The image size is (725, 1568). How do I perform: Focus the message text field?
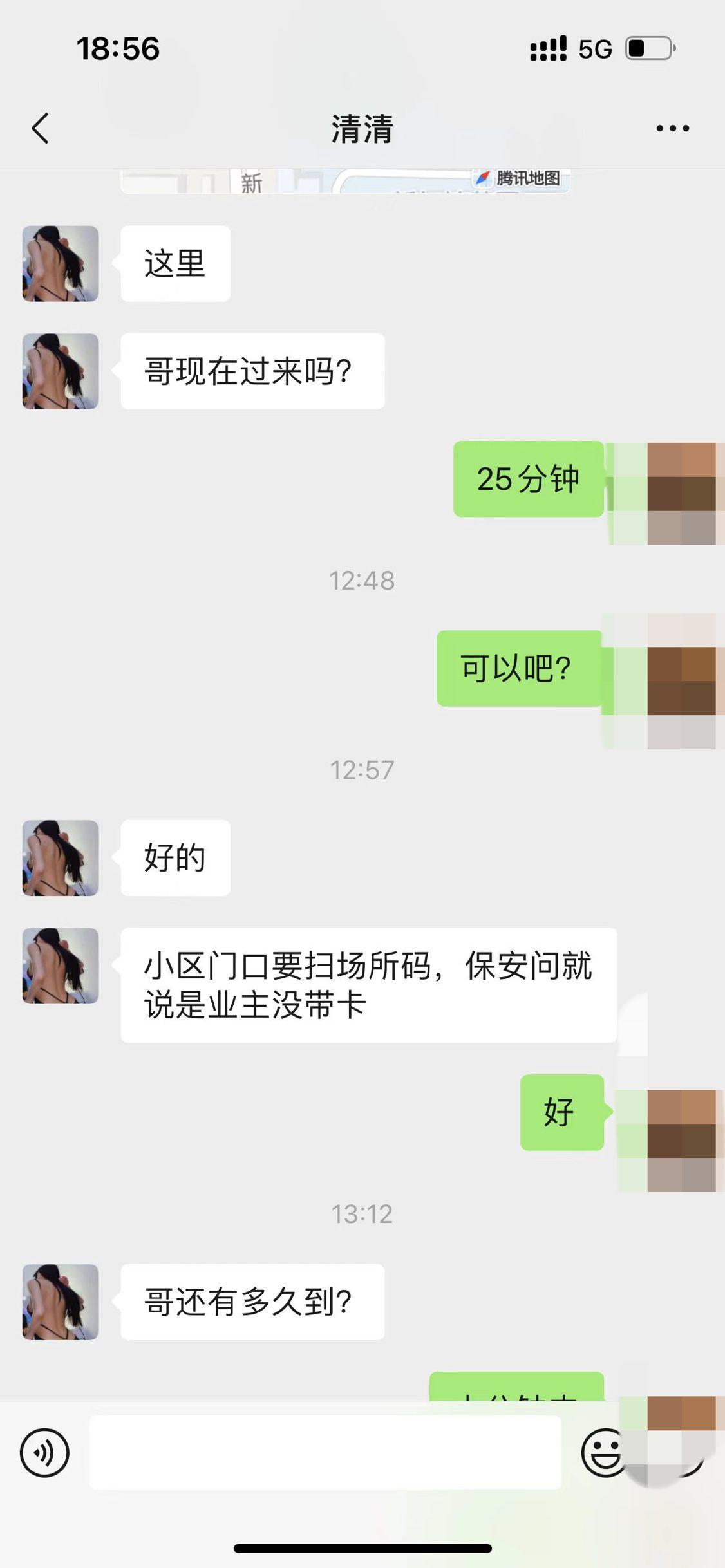click(x=325, y=1453)
